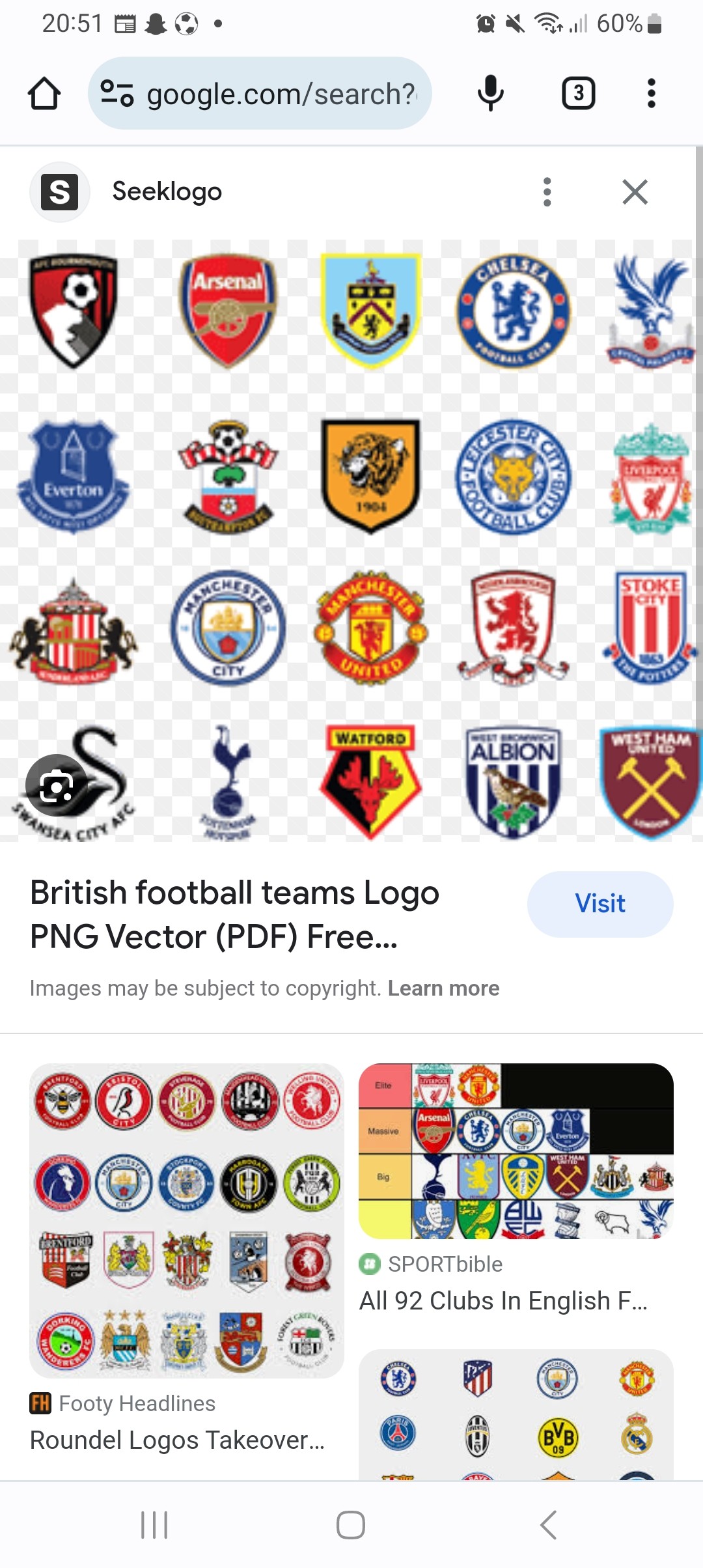Start voice search with the microphone
Screen dimensions: 703x1568
tap(490, 94)
